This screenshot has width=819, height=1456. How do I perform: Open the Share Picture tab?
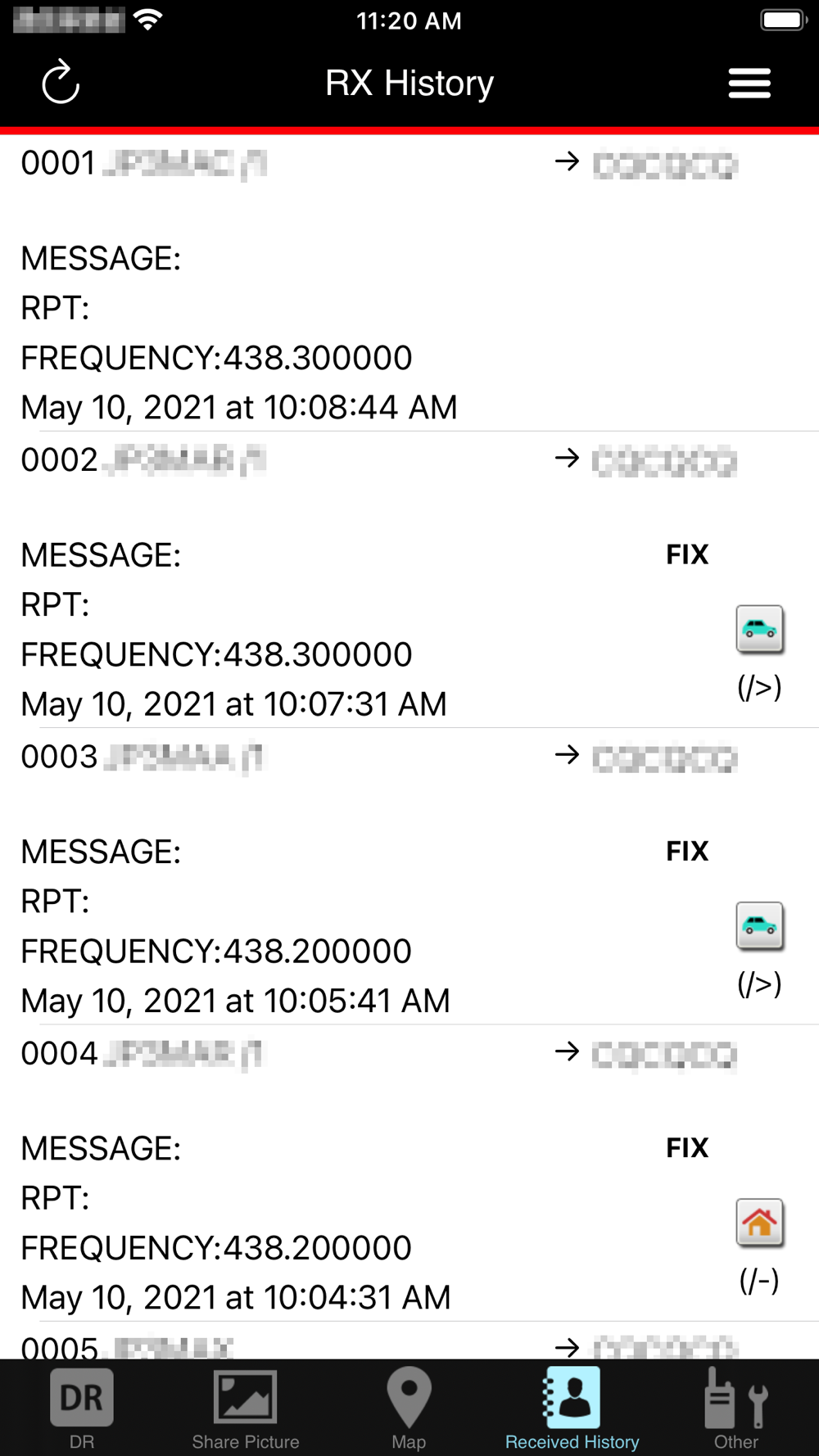tap(246, 1409)
